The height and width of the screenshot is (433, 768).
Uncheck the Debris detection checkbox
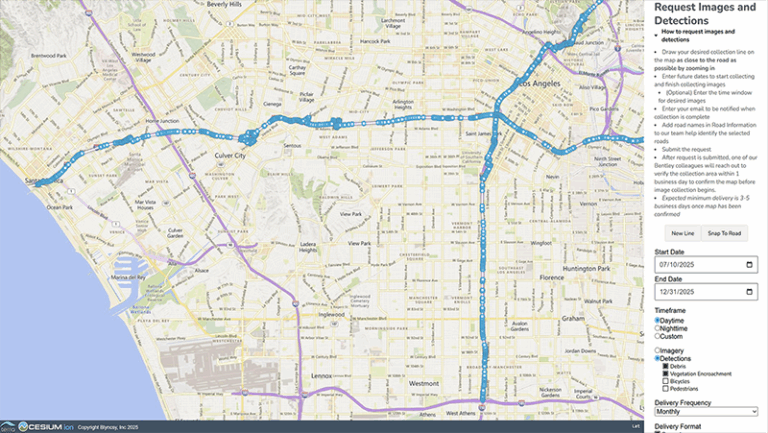[x=666, y=366]
